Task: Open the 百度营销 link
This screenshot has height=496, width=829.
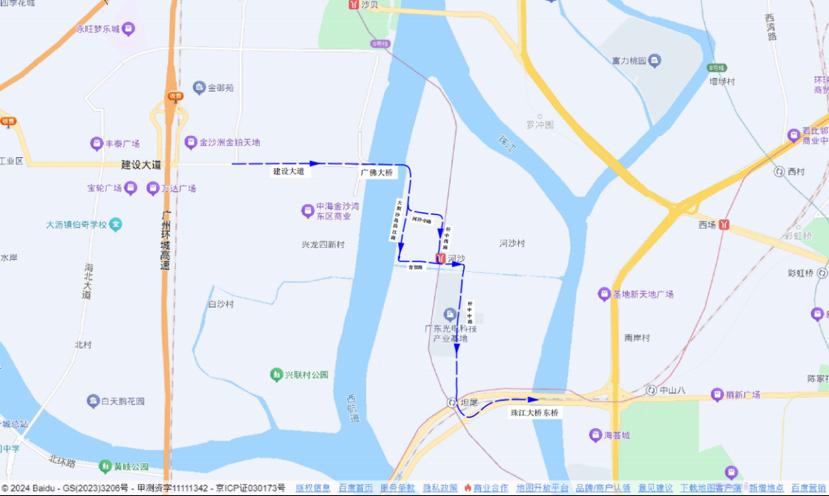Action: pos(810,488)
